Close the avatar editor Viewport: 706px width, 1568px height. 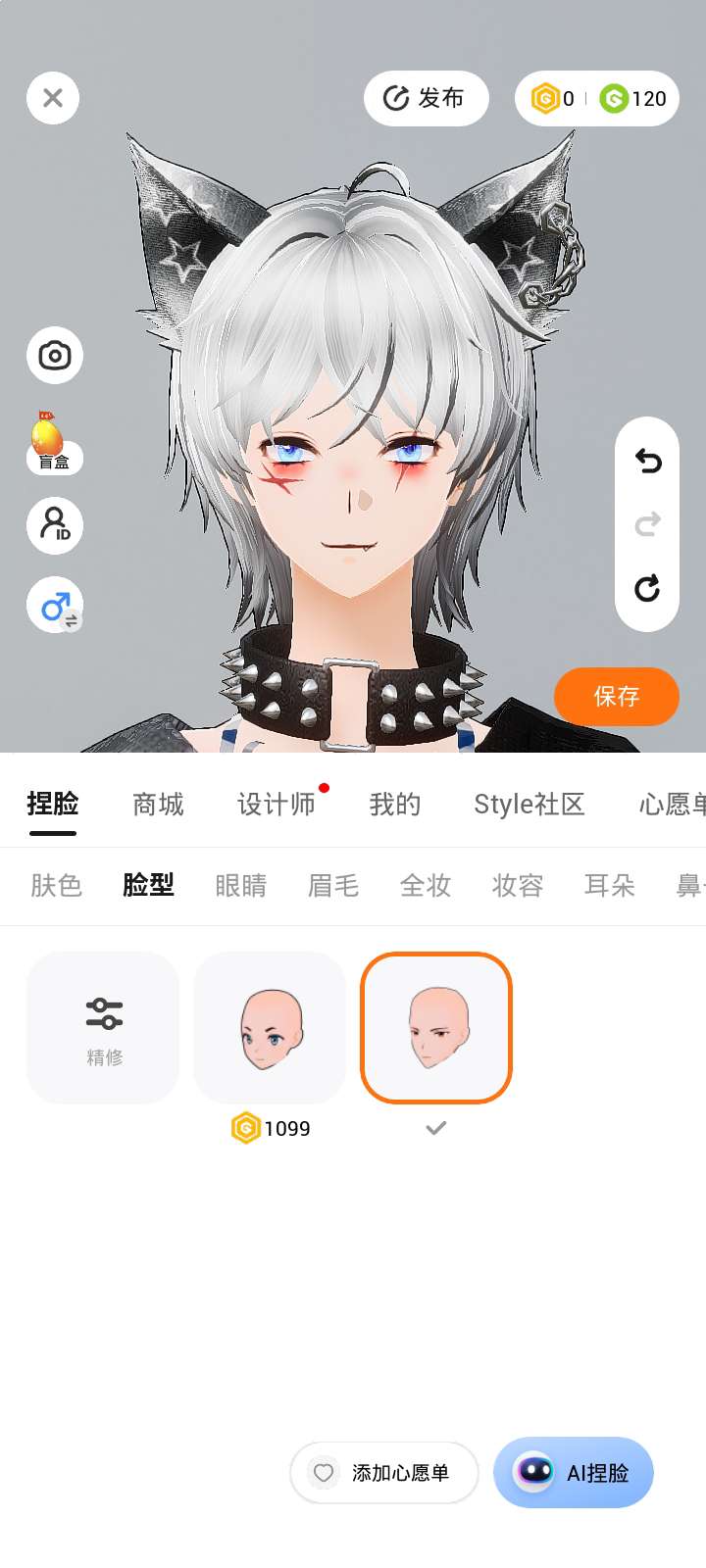pos(53,98)
